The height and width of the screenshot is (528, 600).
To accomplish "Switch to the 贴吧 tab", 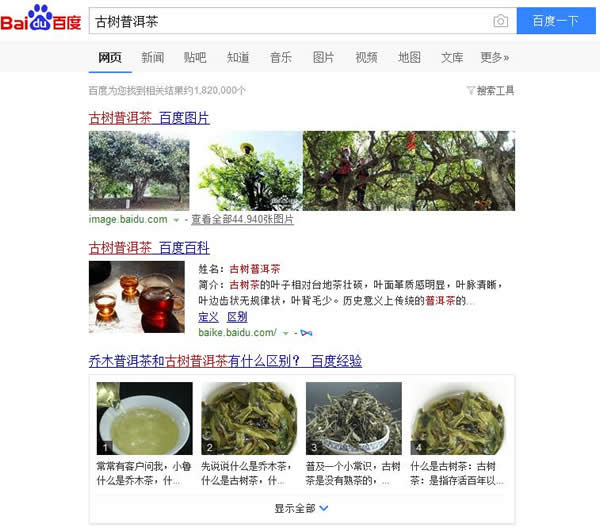I will coord(196,58).
